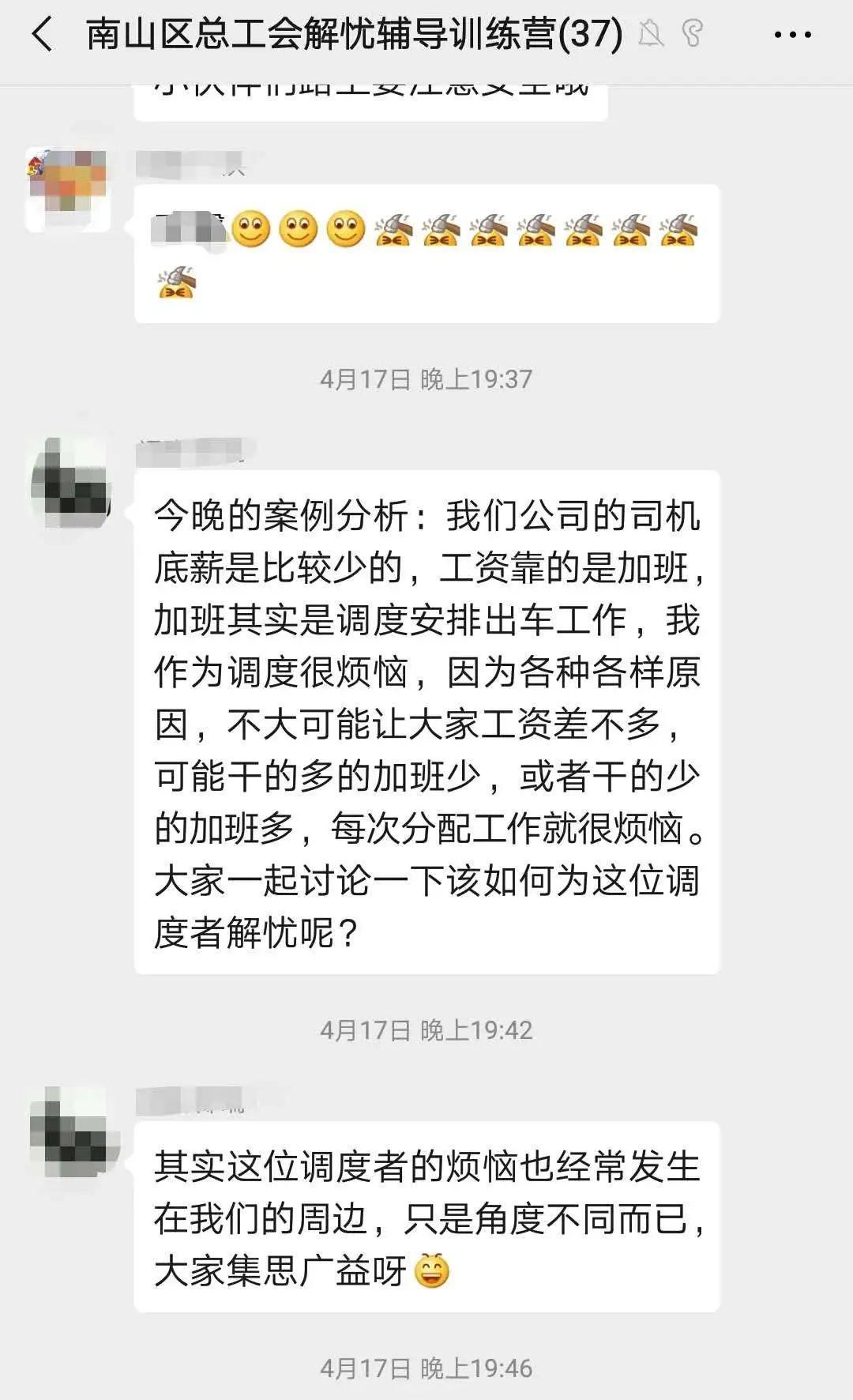853x1400 pixels.
Task: Tap avatar beside the 今晚的案例分析 message
Action: (x=70, y=482)
